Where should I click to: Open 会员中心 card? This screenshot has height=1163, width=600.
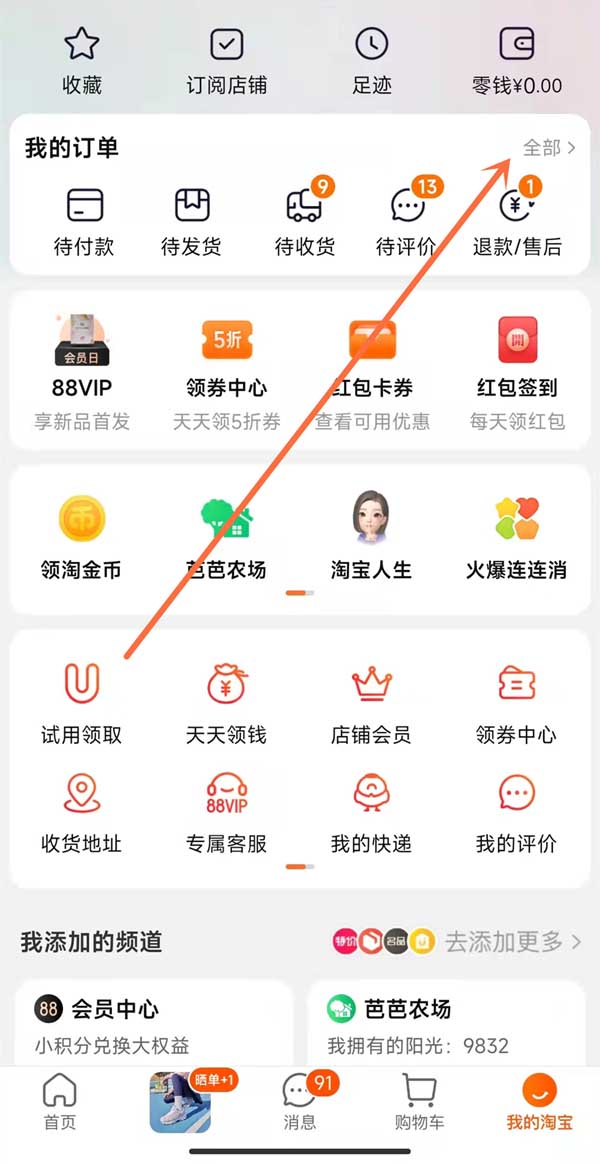coord(151,1025)
